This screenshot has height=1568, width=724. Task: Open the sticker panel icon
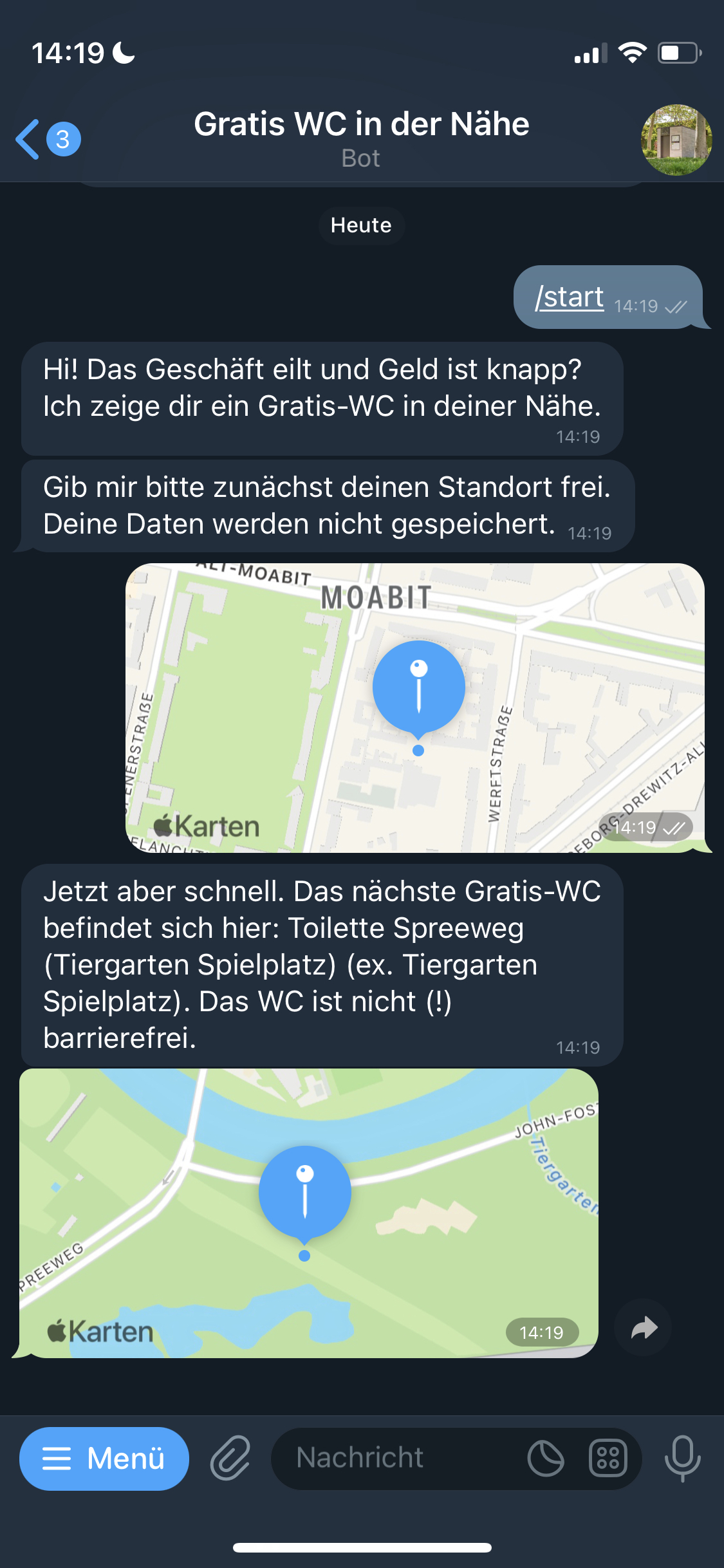point(545,1458)
